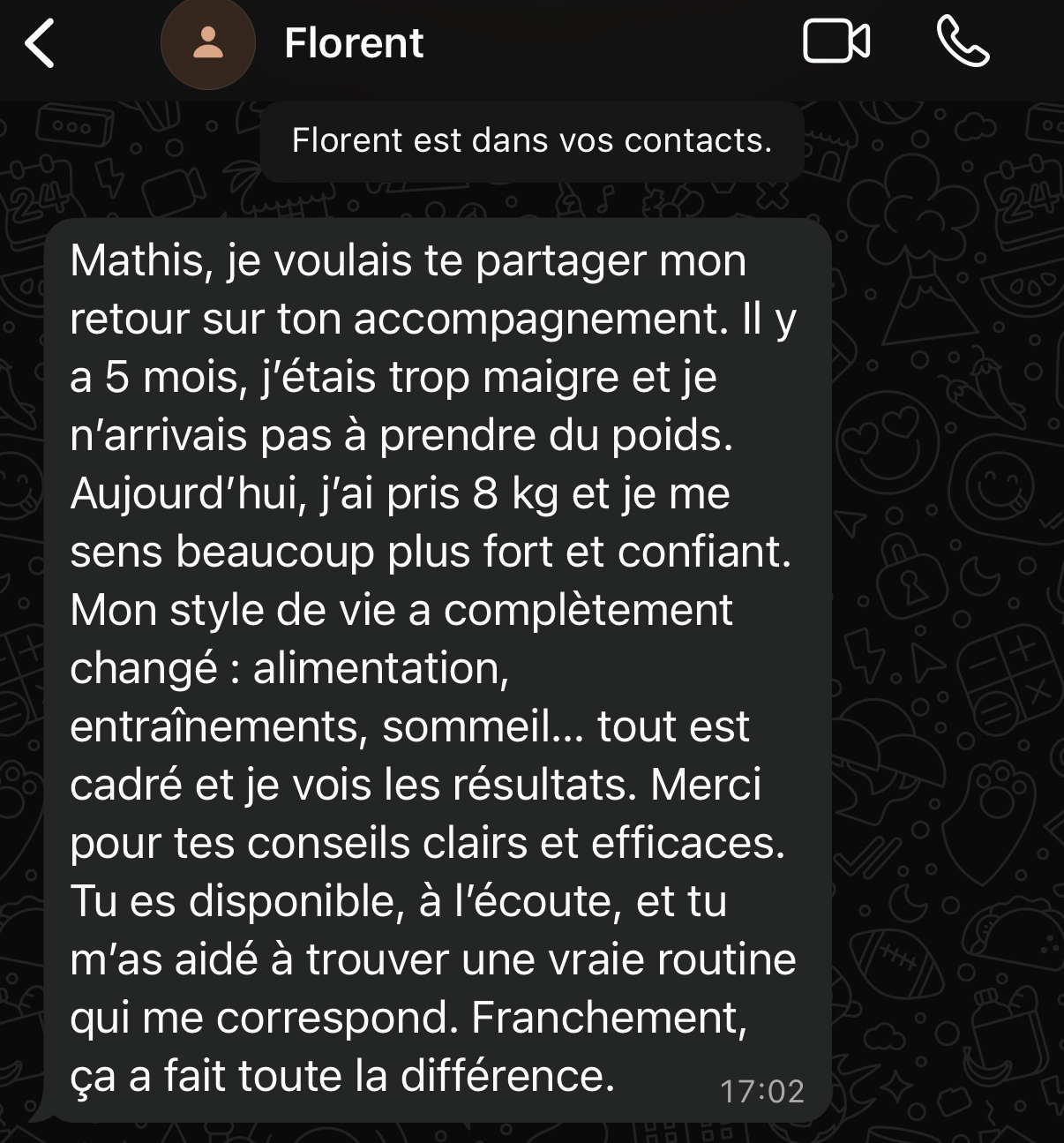The height and width of the screenshot is (1143, 1064).
Task: Start a voice call with Florent
Action: pos(963,42)
